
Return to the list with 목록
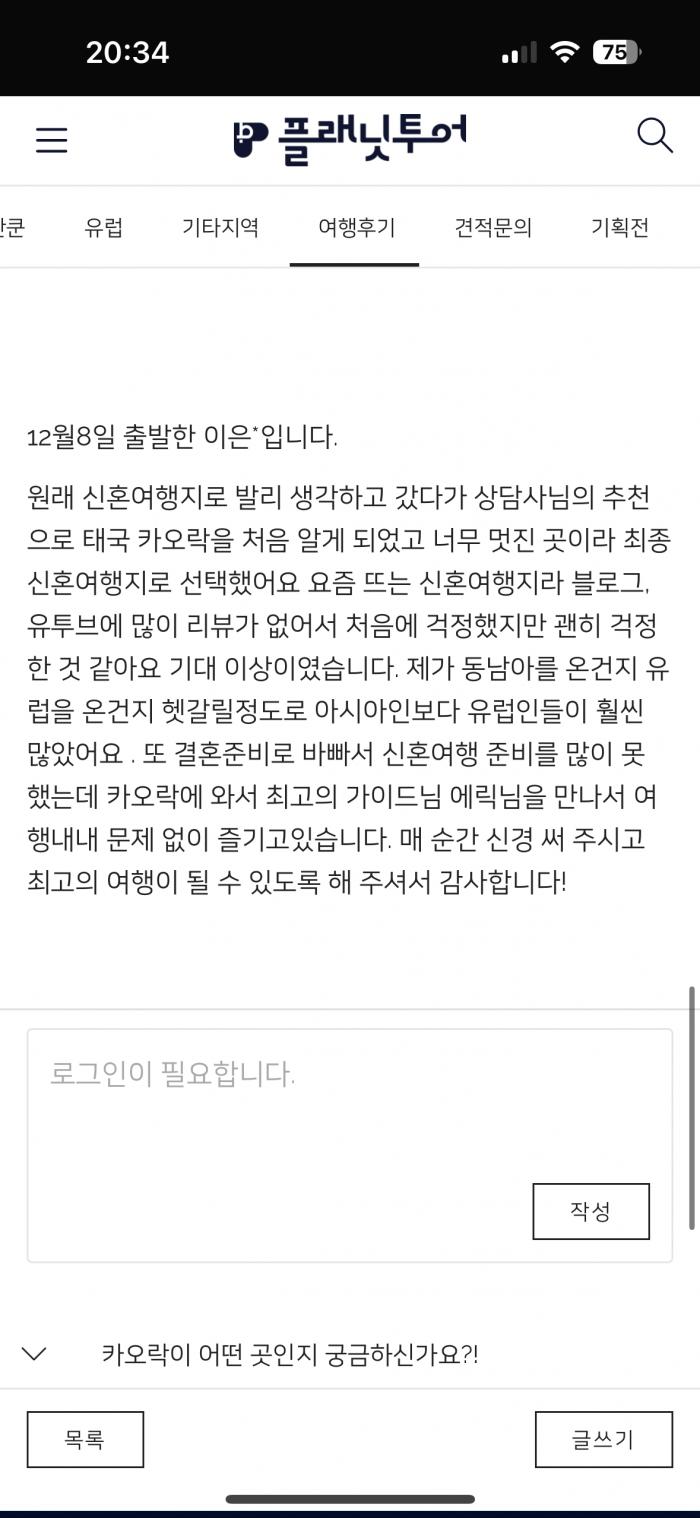tap(85, 1439)
